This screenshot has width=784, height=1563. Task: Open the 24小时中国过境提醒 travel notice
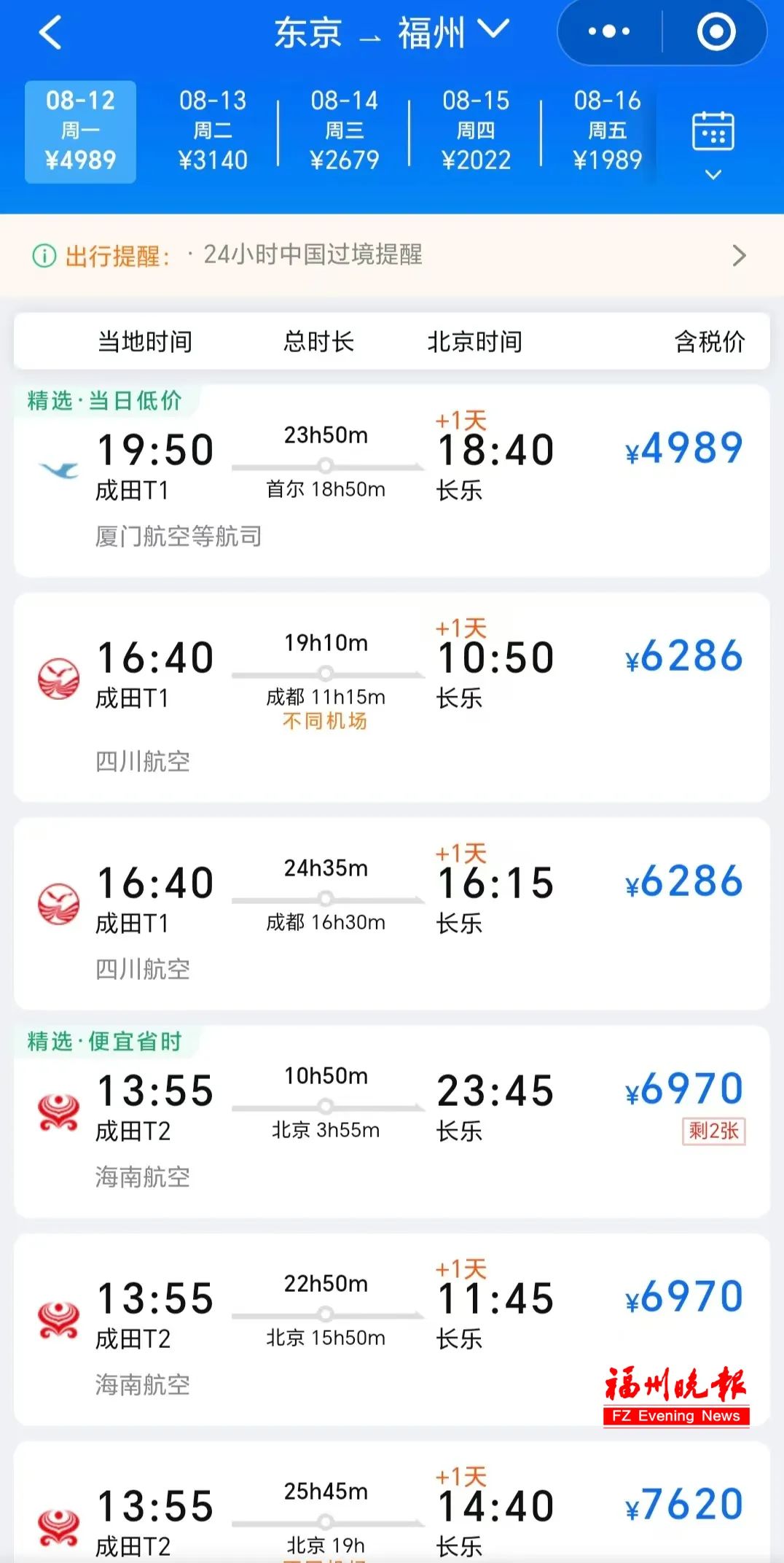[392, 255]
